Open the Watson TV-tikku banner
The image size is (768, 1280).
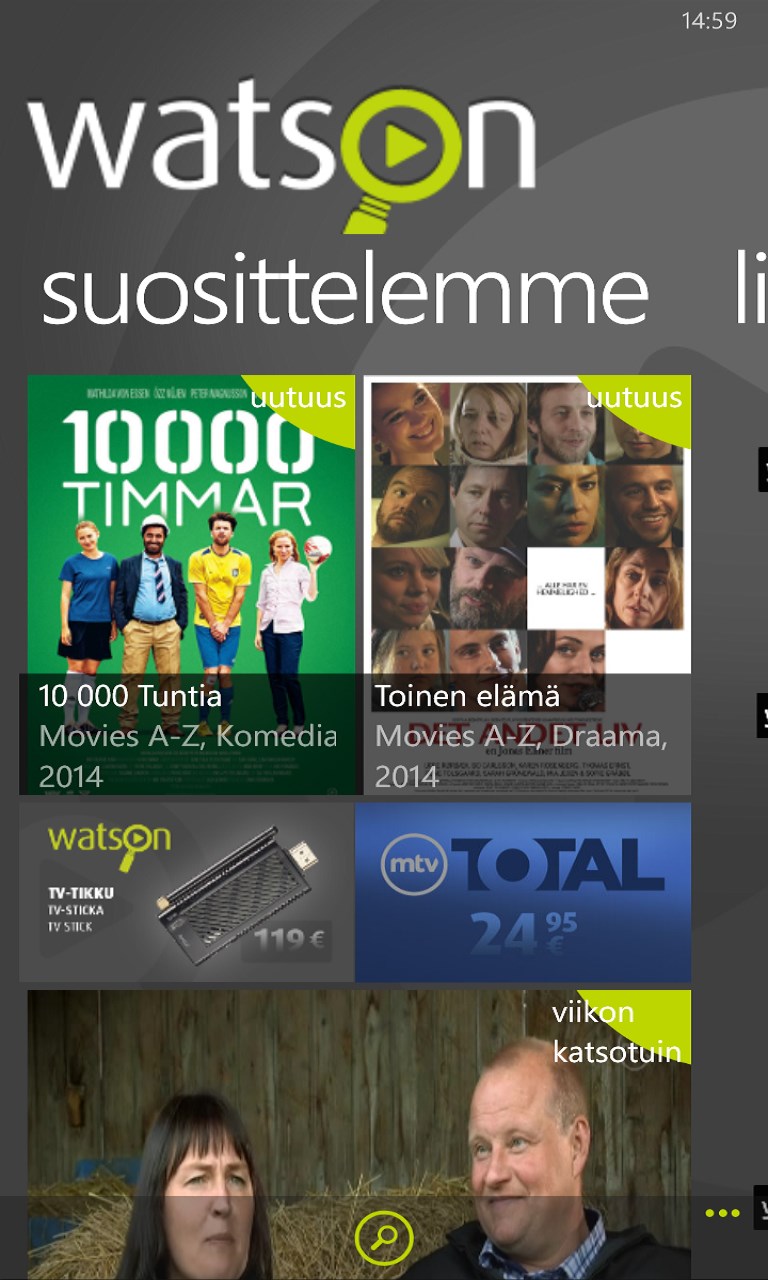click(186, 892)
